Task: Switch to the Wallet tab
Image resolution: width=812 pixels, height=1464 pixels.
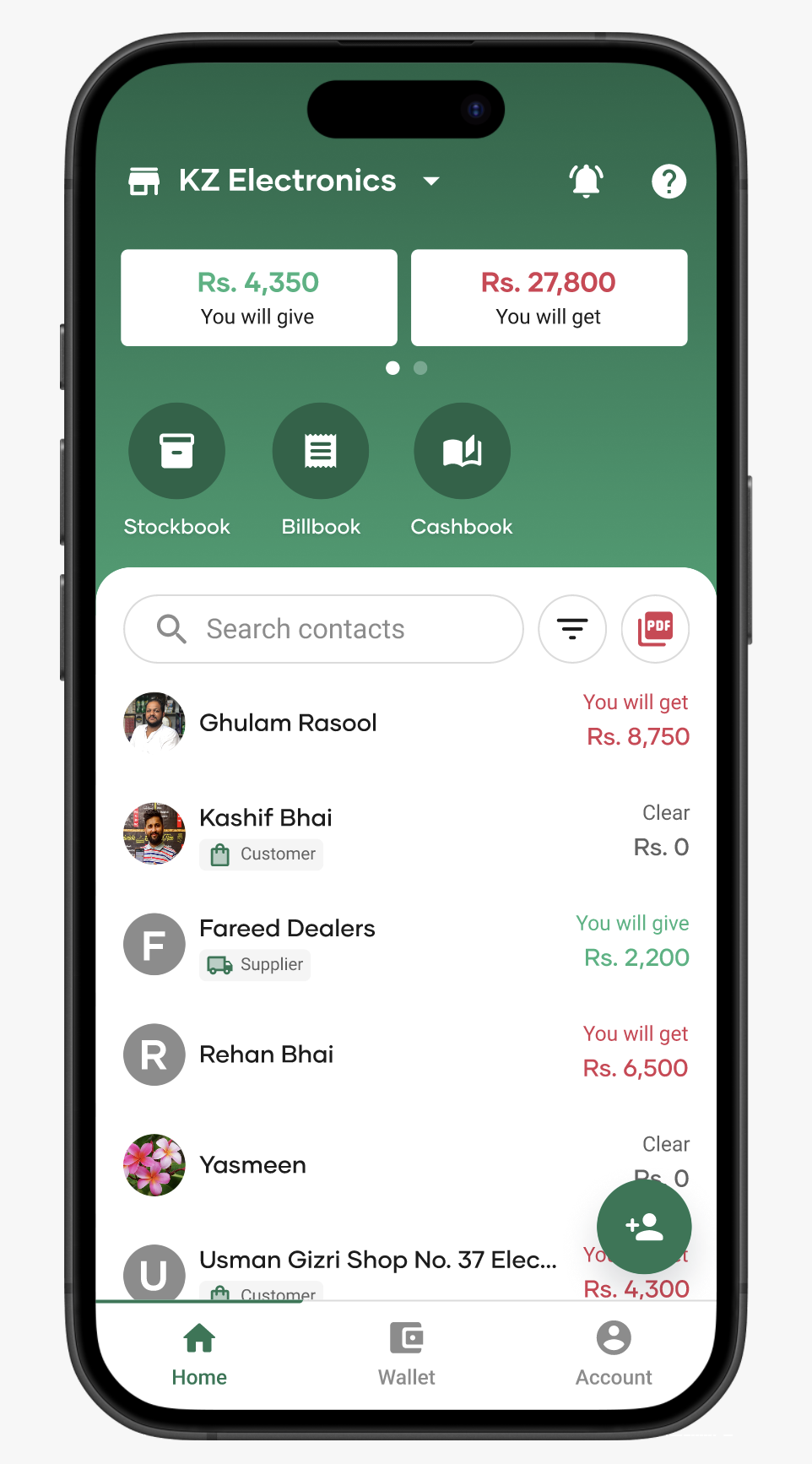Action: coord(406,1353)
